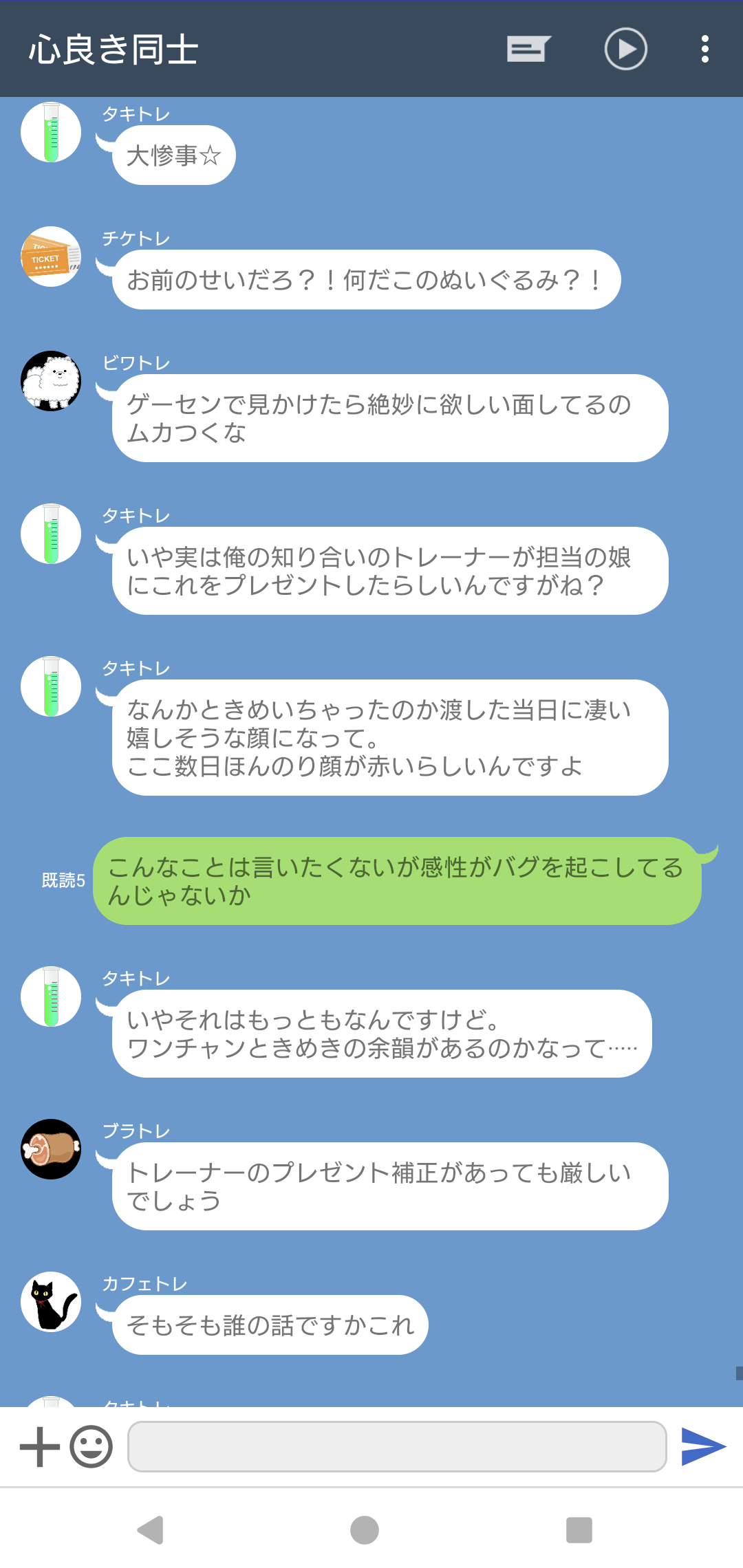This screenshot has height=1568, width=743.
Task: Go back using the system back button
Action: coord(151,1530)
